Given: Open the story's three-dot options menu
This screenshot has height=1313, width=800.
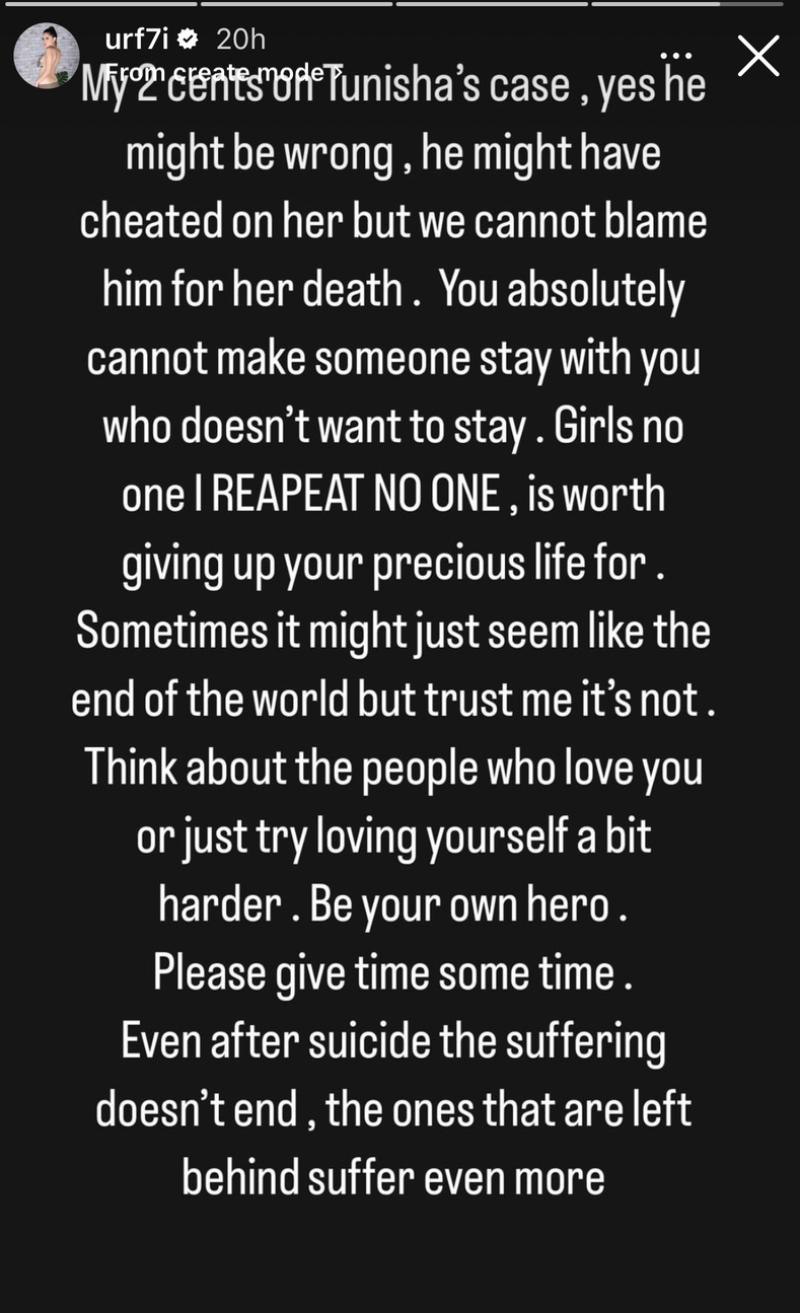Looking at the screenshot, I should (678, 56).
